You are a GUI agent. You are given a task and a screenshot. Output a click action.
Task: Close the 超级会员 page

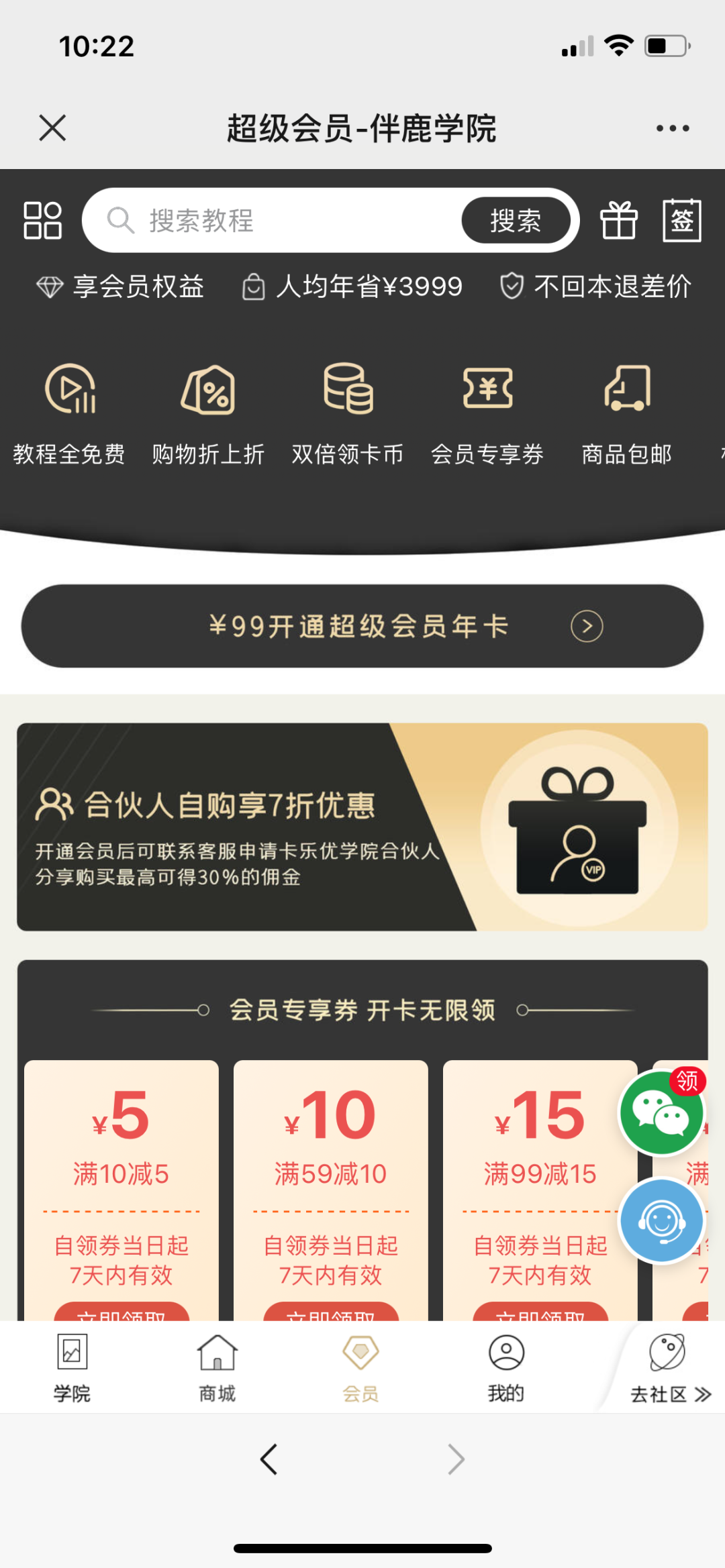pyautogui.click(x=52, y=127)
